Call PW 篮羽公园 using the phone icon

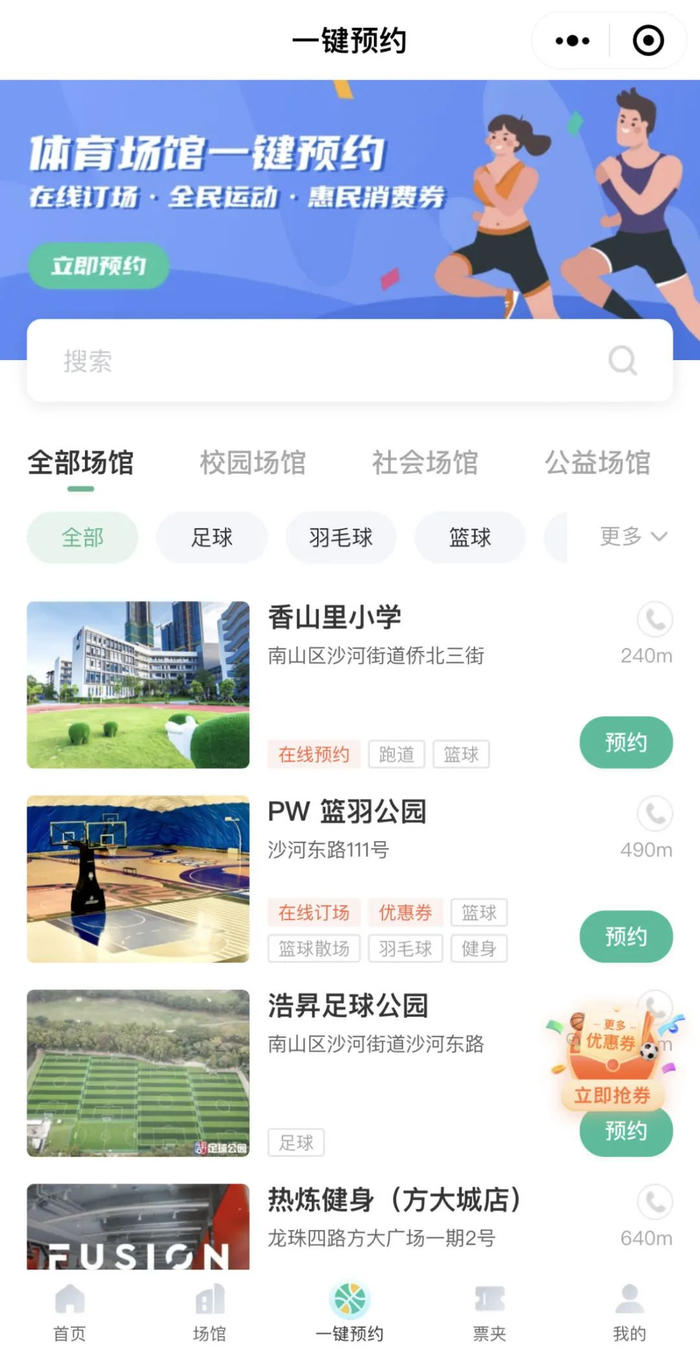(x=655, y=814)
